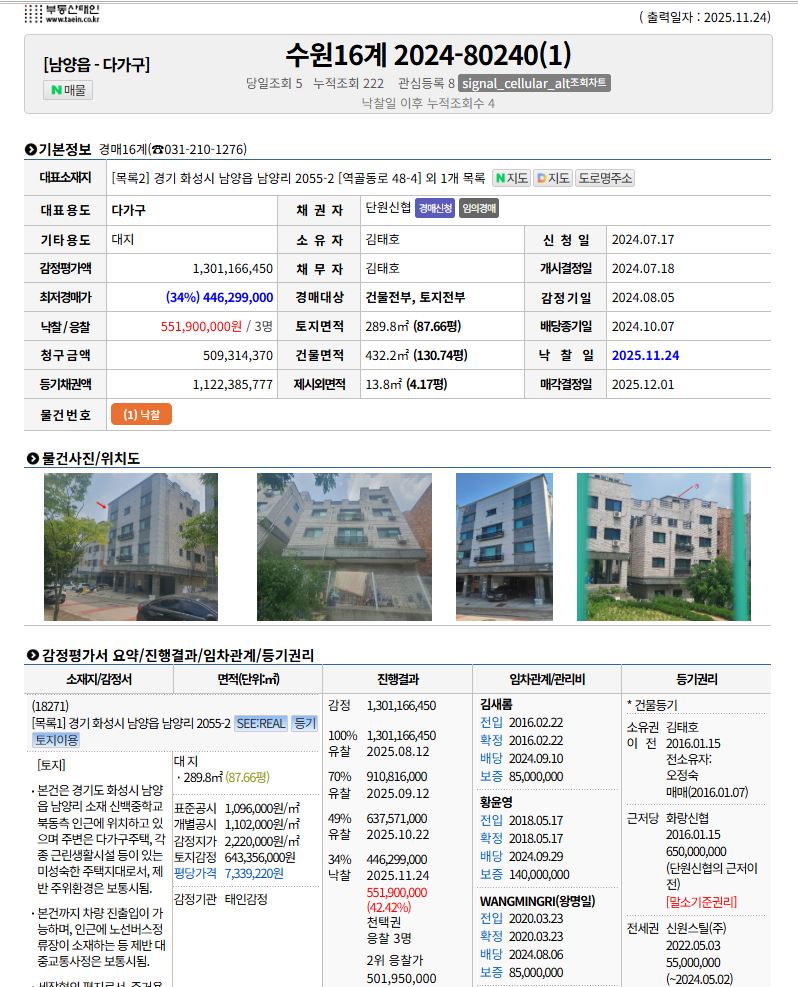This screenshot has height=987, width=798.
Task: Open the Daum 지도 map link
Action: 552,179
